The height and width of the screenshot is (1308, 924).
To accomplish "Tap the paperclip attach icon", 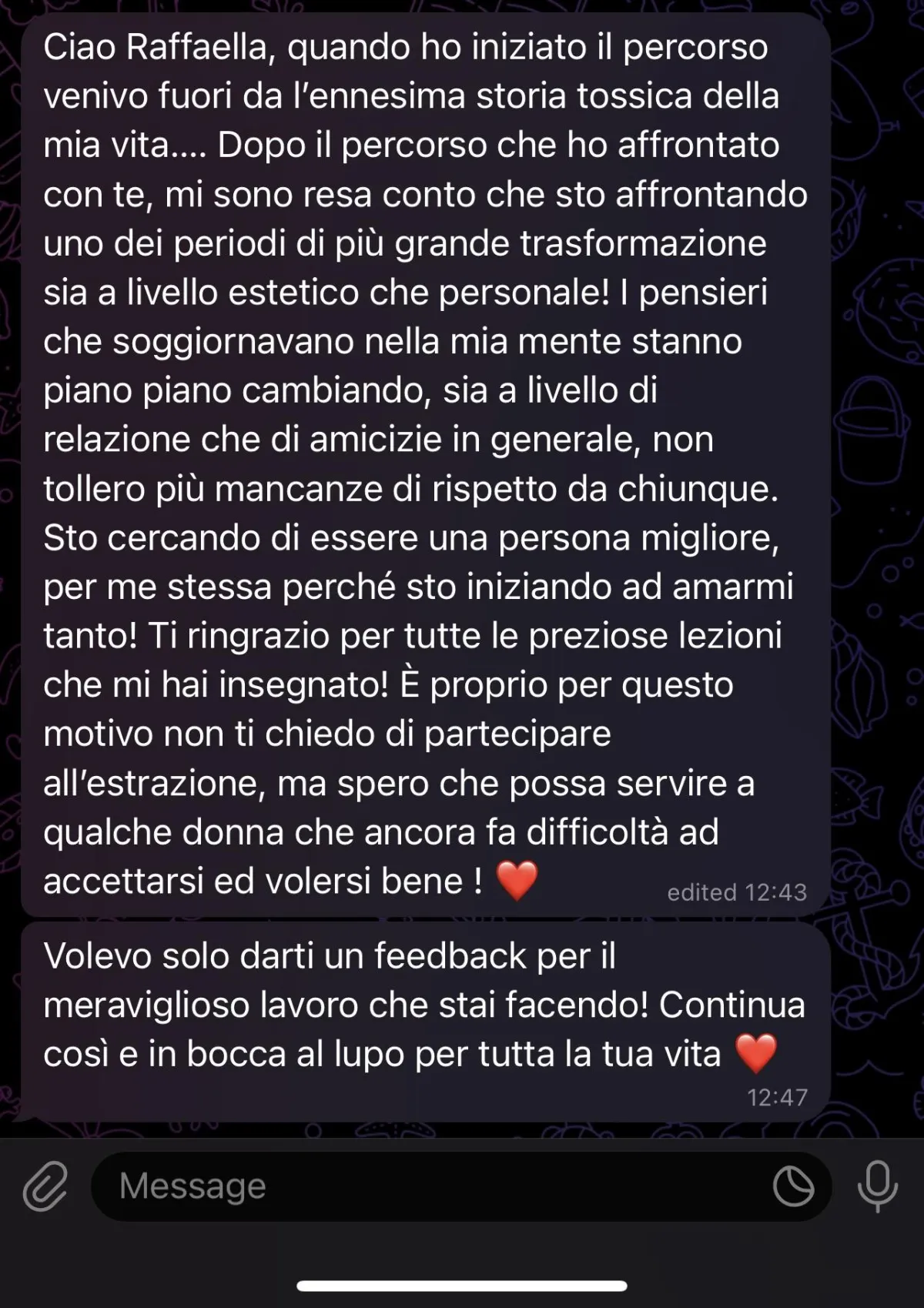I will pyautogui.click(x=45, y=1186).
